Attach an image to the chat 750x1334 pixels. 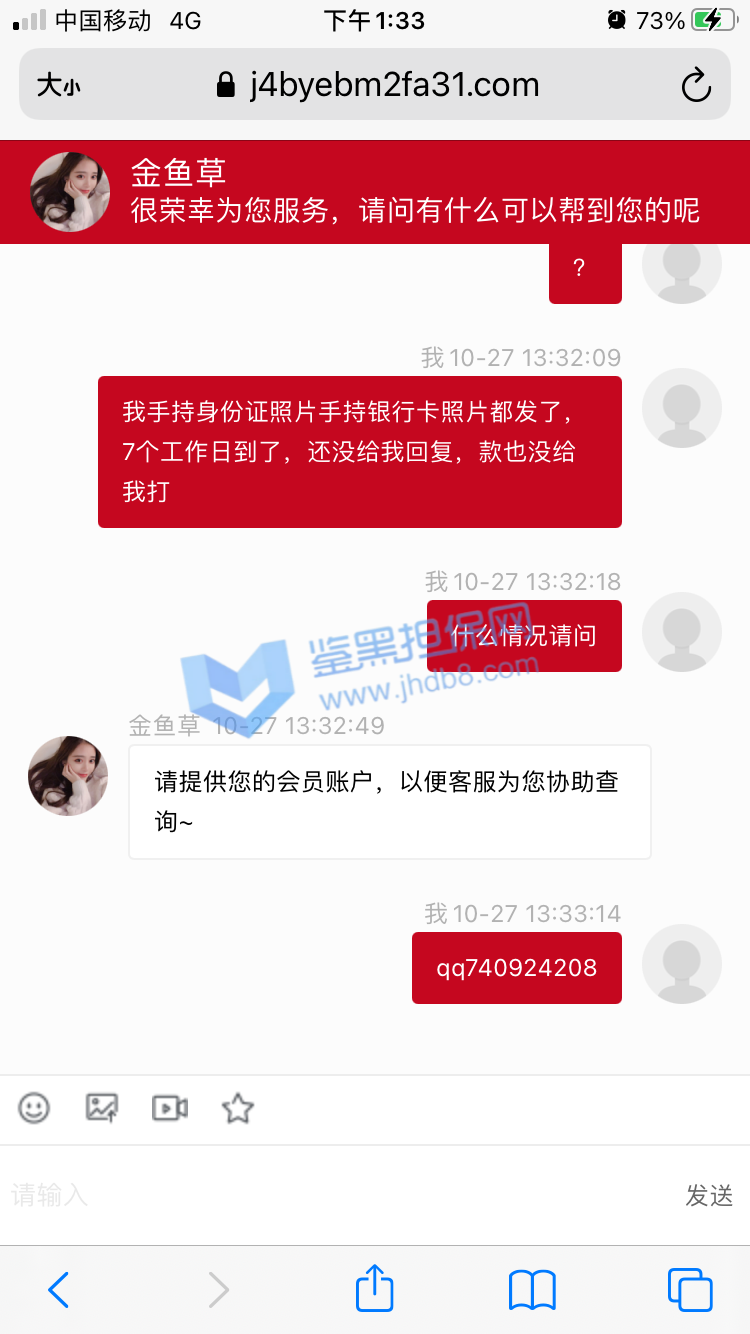coord(102,1108)
